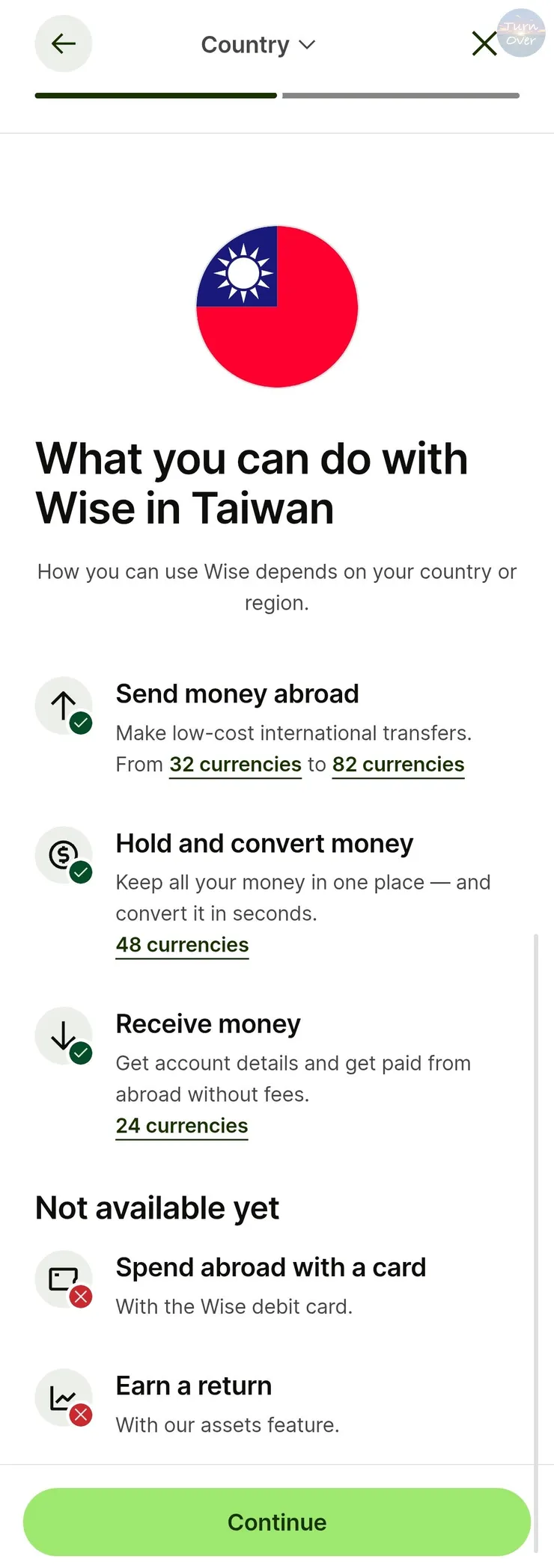Tap the Continue button
This screenshot has width=554, height=1568.
(277, 1522)
